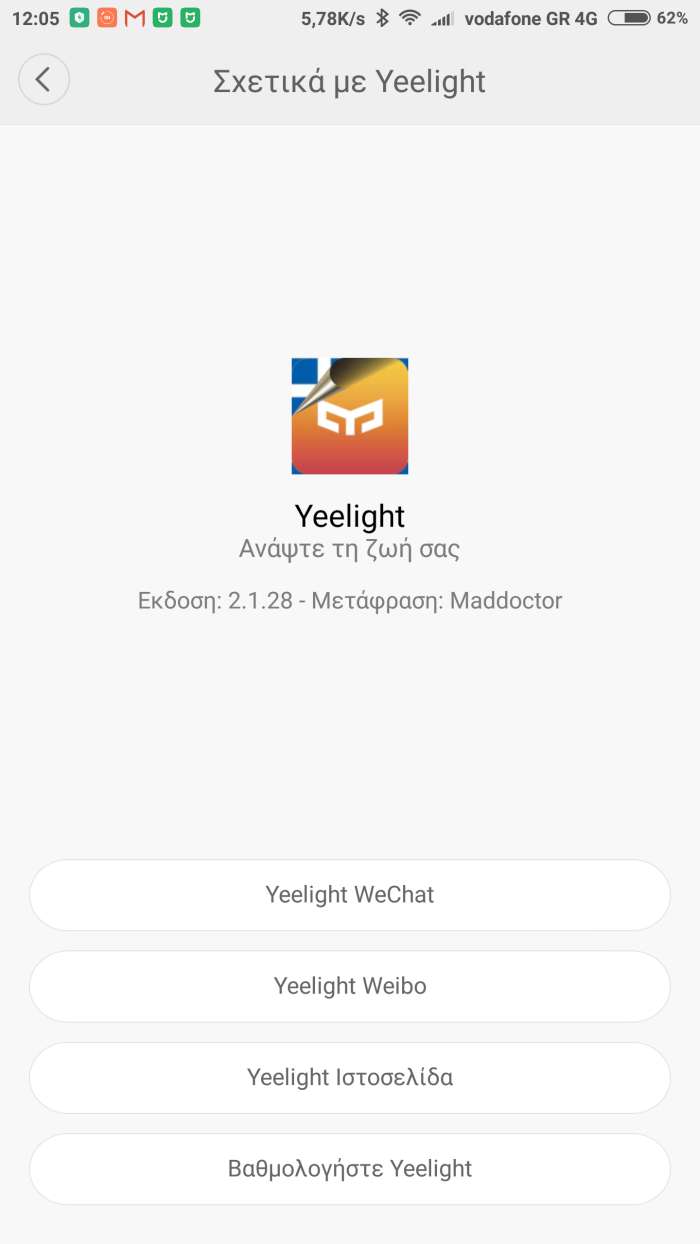
Task: Visit the Yeelight Ιστοσελίδα
Action: point(350,1078)
